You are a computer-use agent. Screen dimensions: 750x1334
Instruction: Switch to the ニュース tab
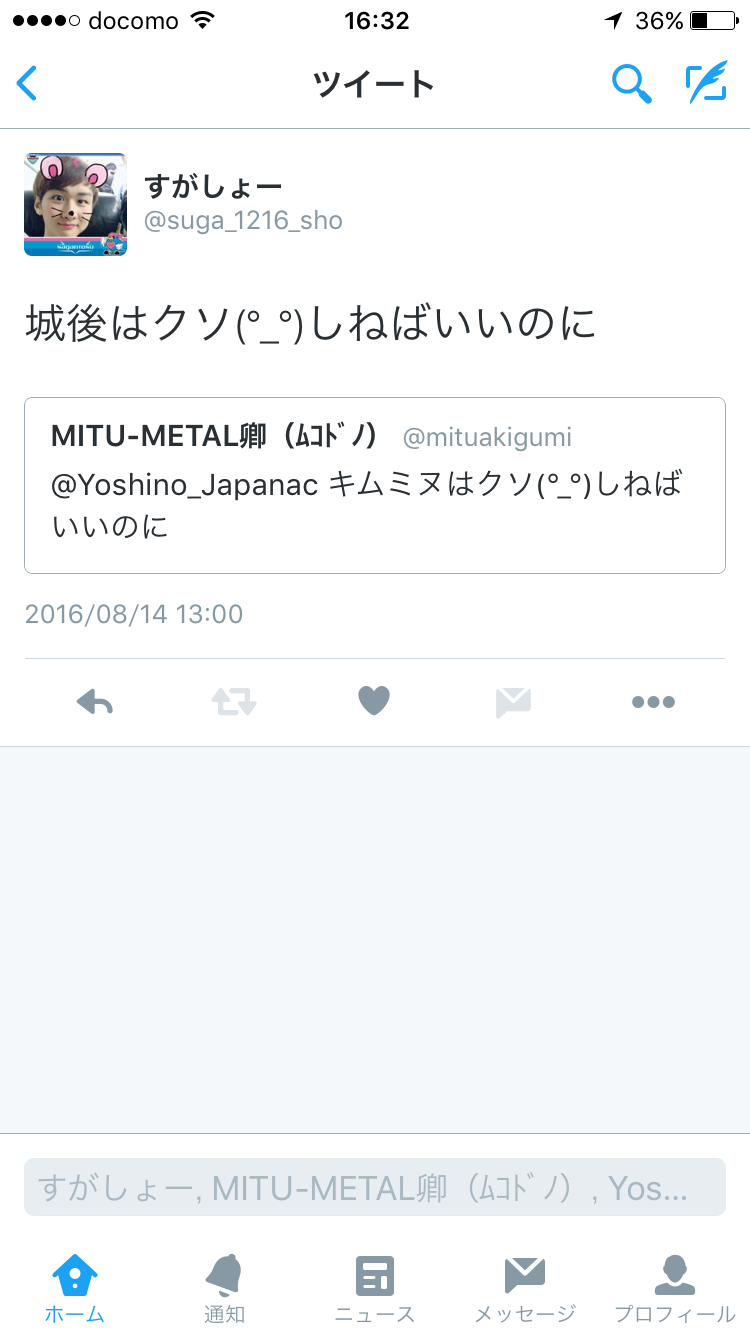[x=375, y=1288]
